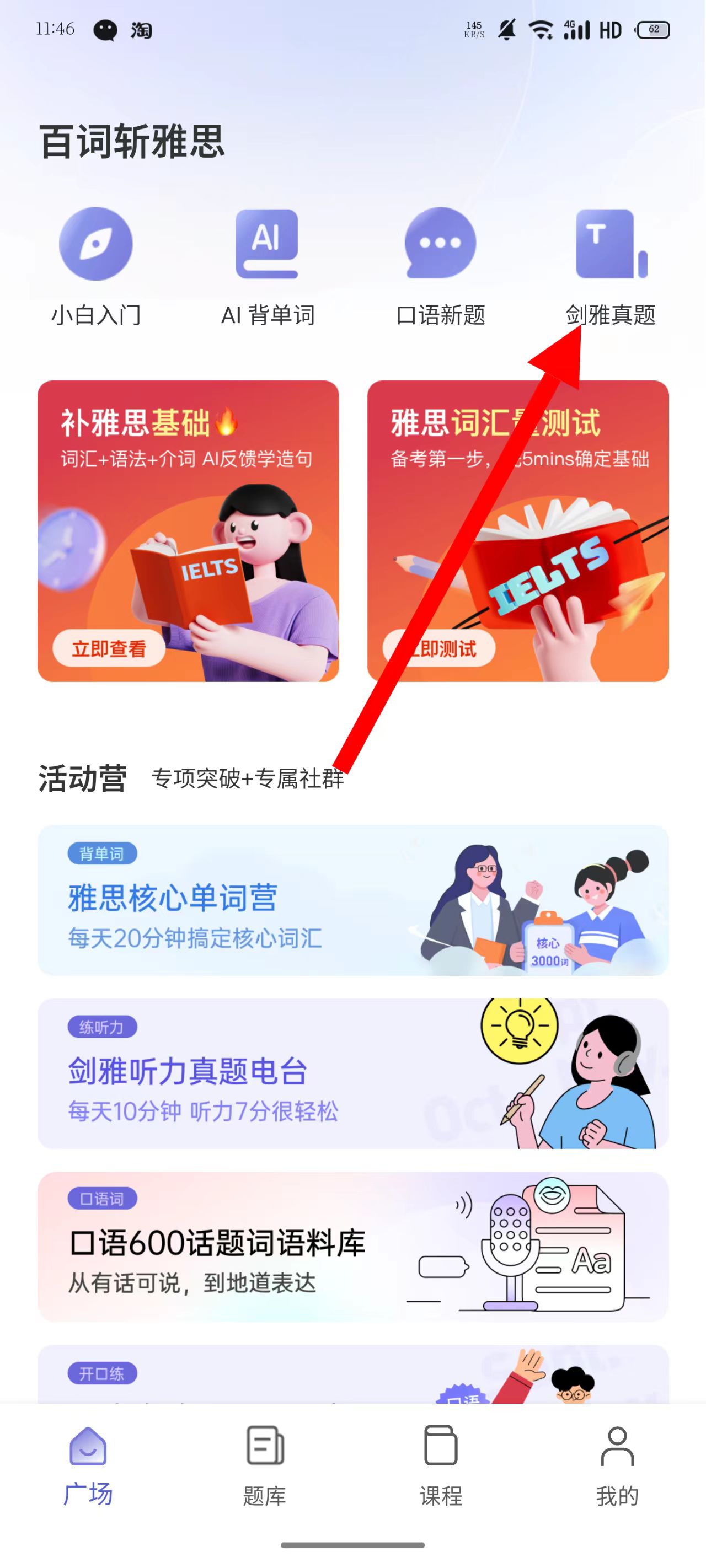Viewport: 706px width, 1568px height.
Task: Switch to the 课程 tab
Action: pos(440,1466)
